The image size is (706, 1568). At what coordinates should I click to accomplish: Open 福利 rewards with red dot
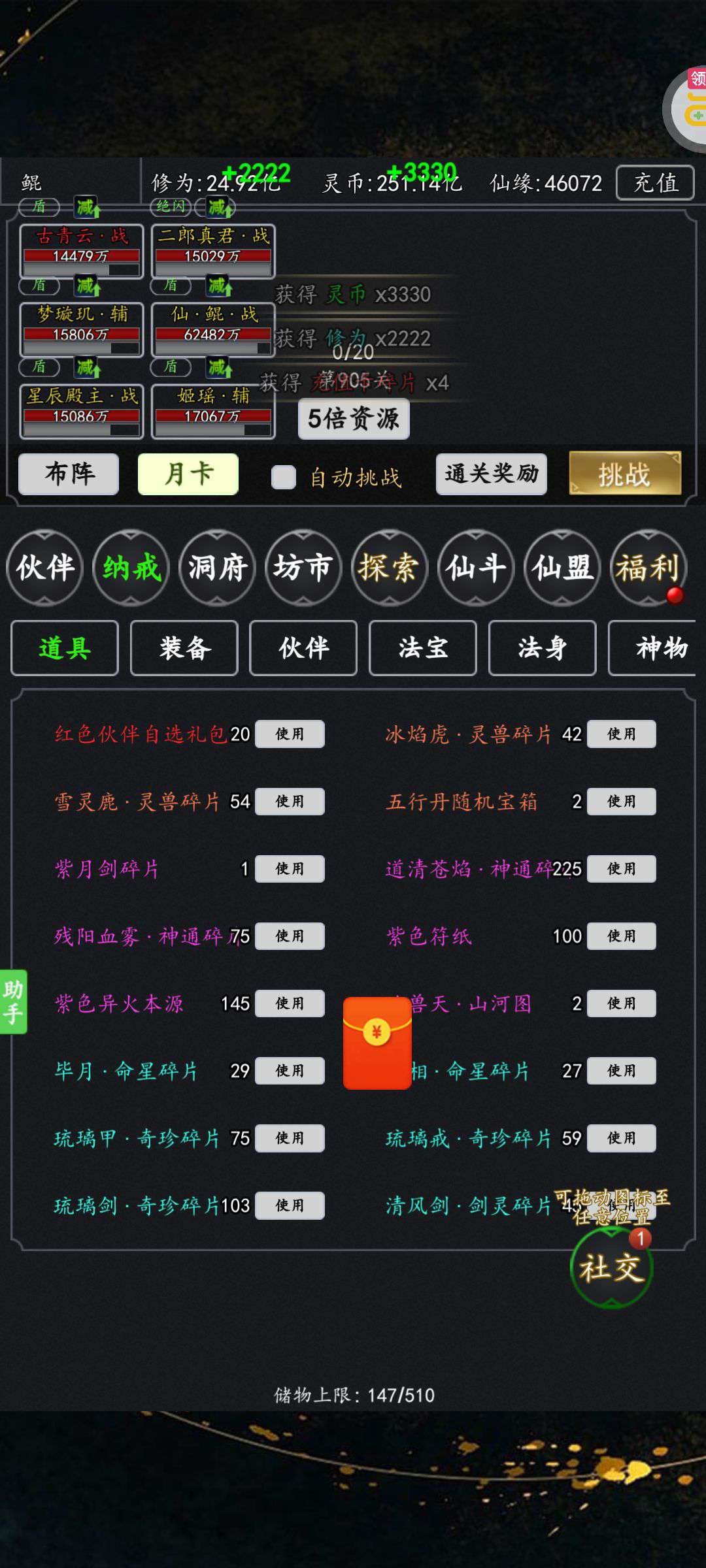tap(648, 567)
